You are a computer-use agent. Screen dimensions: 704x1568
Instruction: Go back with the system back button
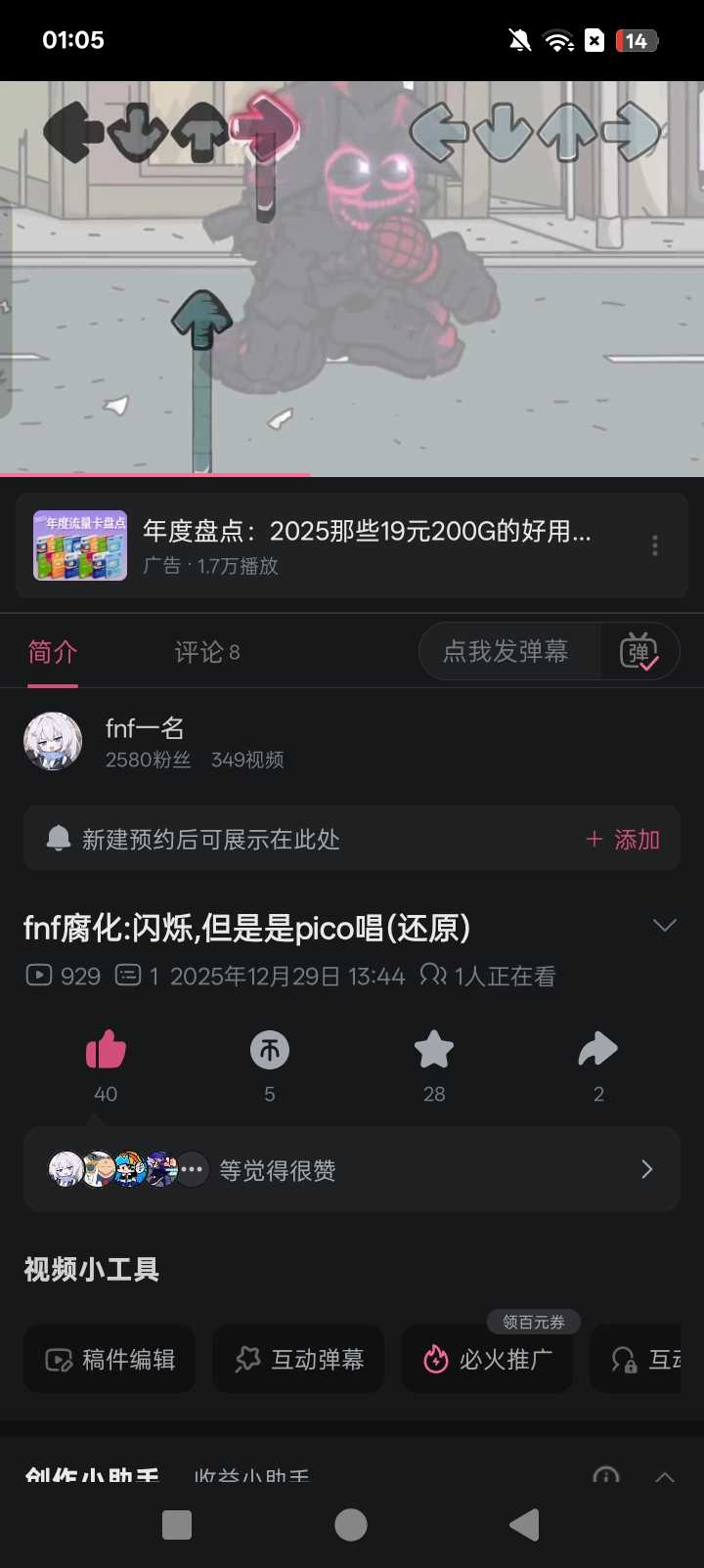[x=525, y=1525]
